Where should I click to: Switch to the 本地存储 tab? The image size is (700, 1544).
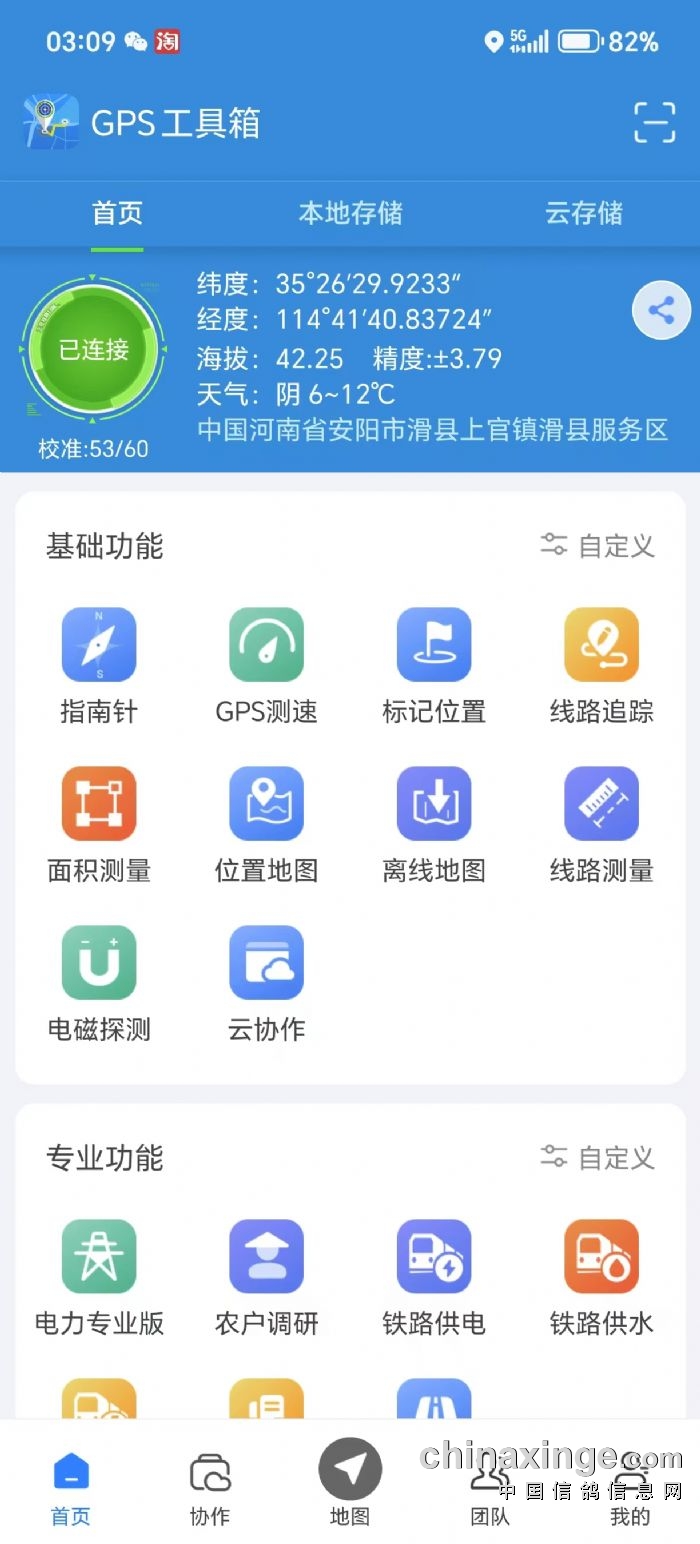coord(350,213)
